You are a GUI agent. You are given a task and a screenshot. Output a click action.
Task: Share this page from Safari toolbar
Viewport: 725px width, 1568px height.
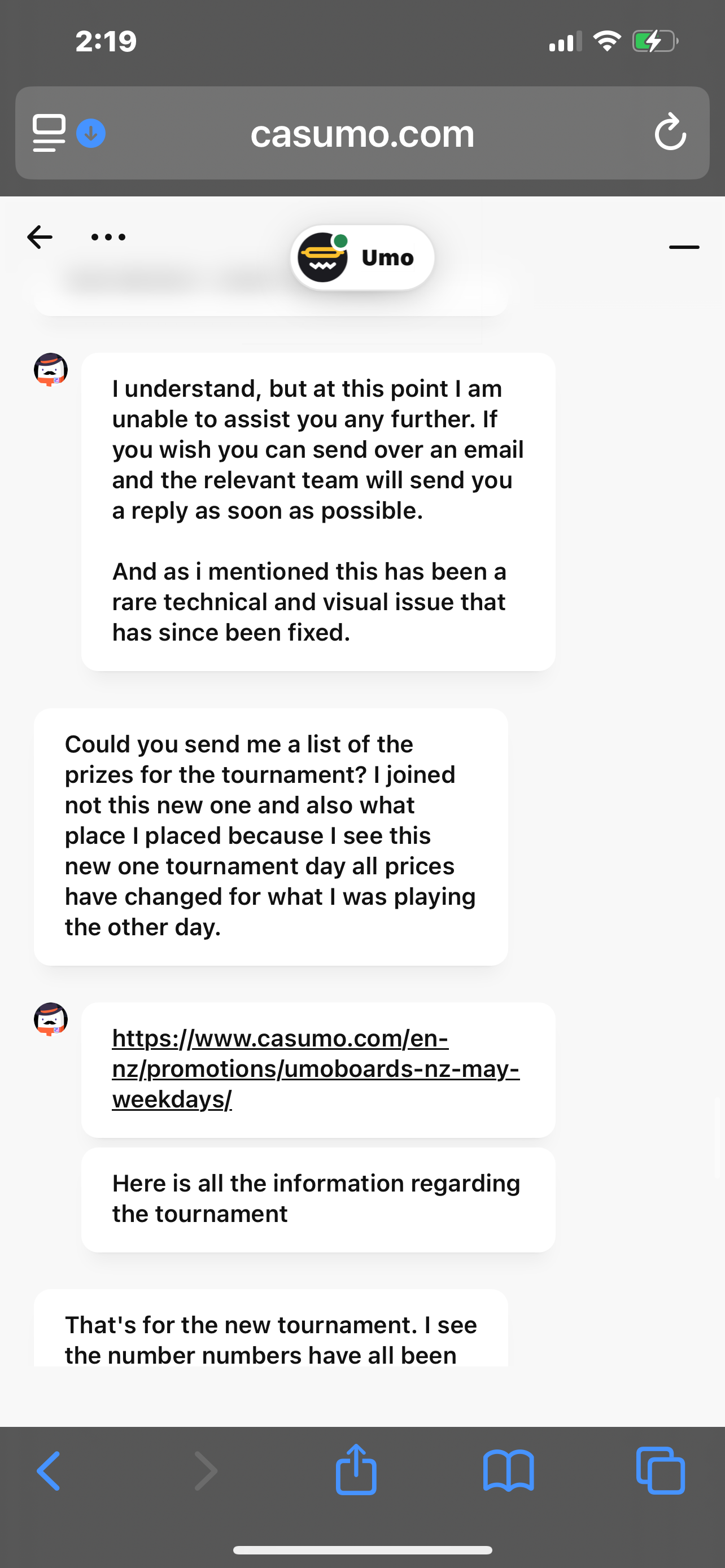point(356,1470)
